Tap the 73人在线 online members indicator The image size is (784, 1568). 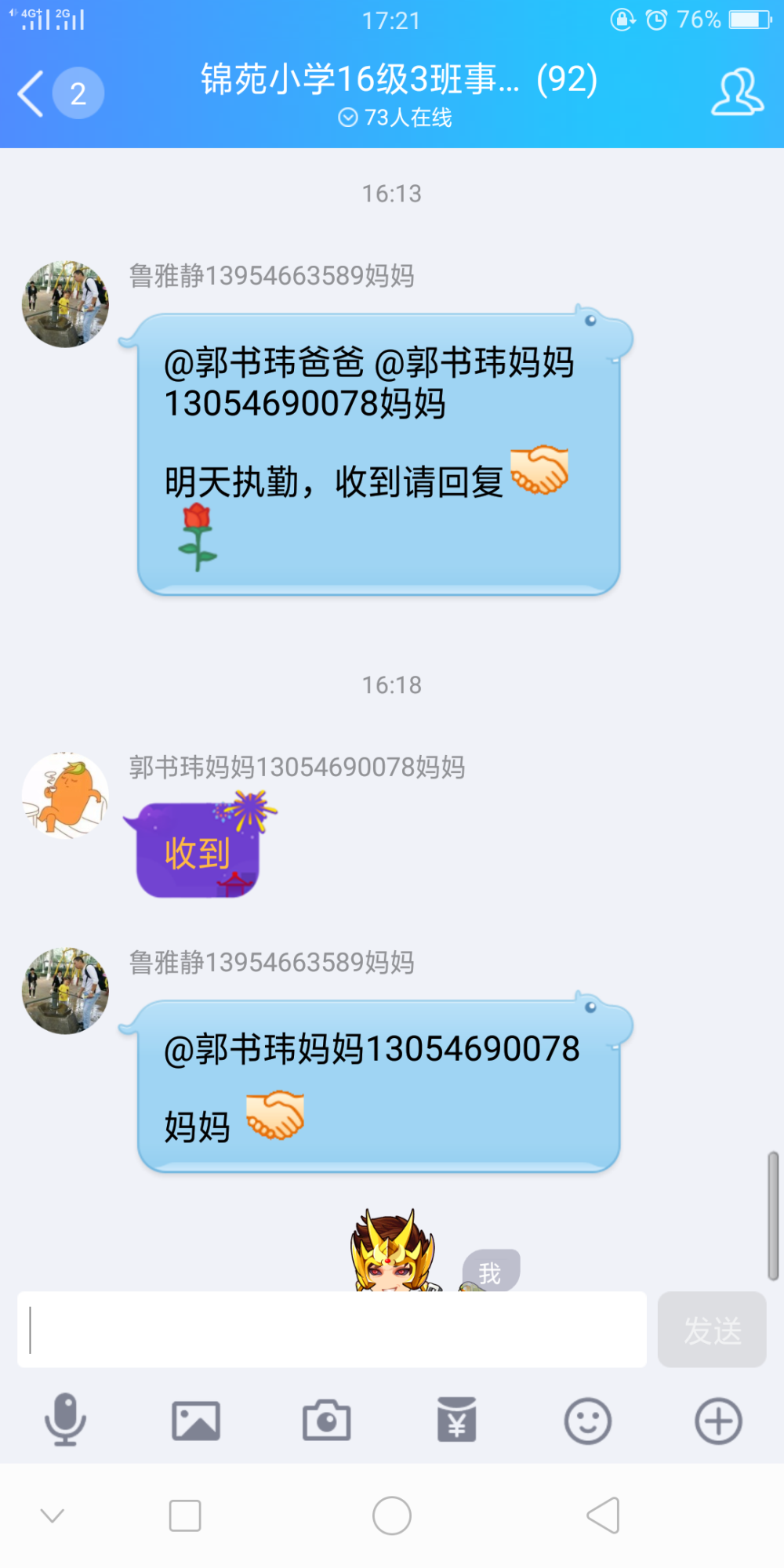pyautogui.click(x=395, y=118)
